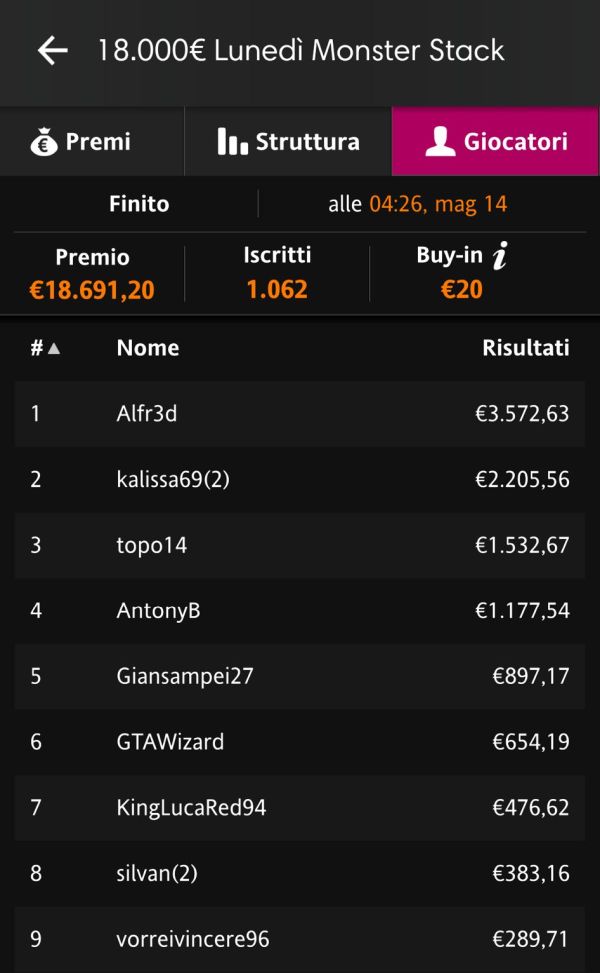Open player topo14's row
This screenshot has width=600, height=973.
(300, 545)
